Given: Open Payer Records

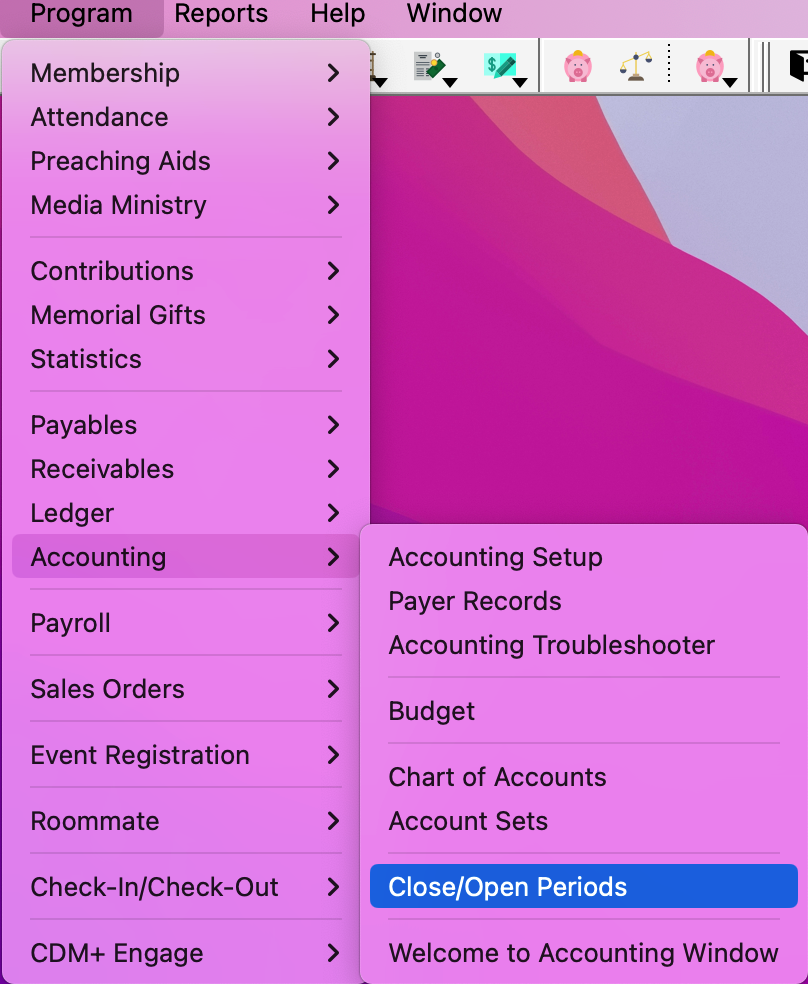Looking at the screenshot, I should point(475,601).
